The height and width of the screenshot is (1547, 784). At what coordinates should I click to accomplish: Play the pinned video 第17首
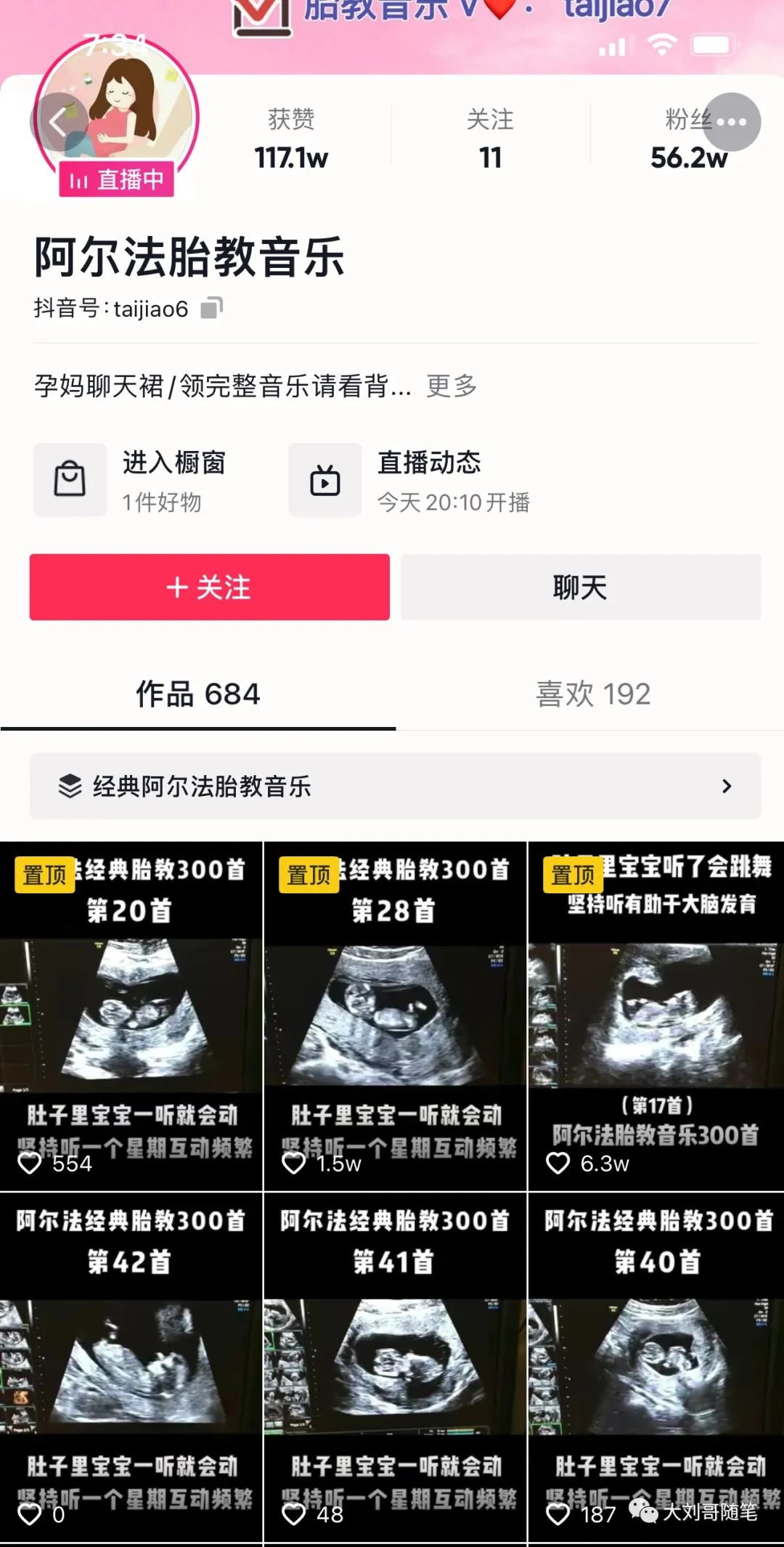pos(658,1015)
